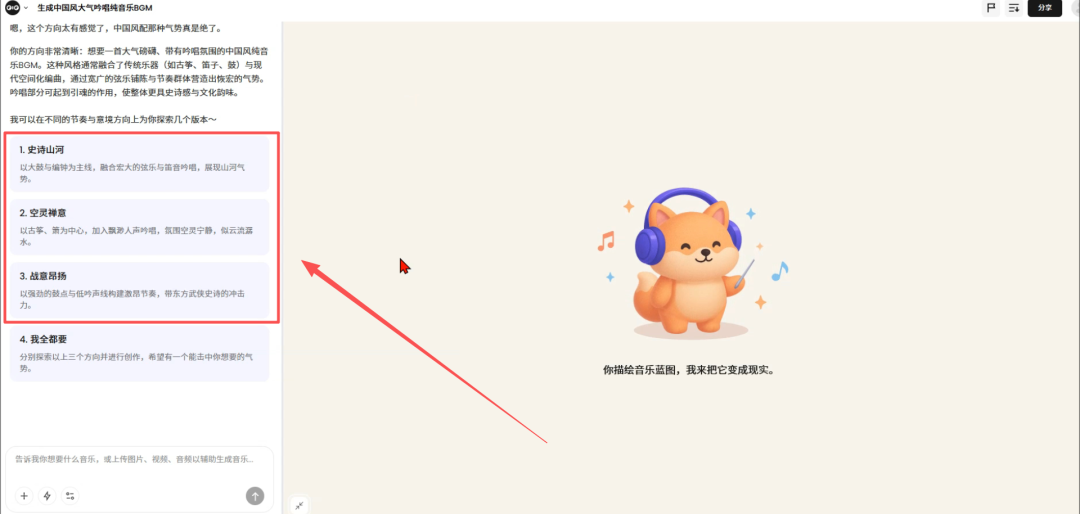Select the 我全都要 option
This screenshot has width=1080, height=514.
140,353
